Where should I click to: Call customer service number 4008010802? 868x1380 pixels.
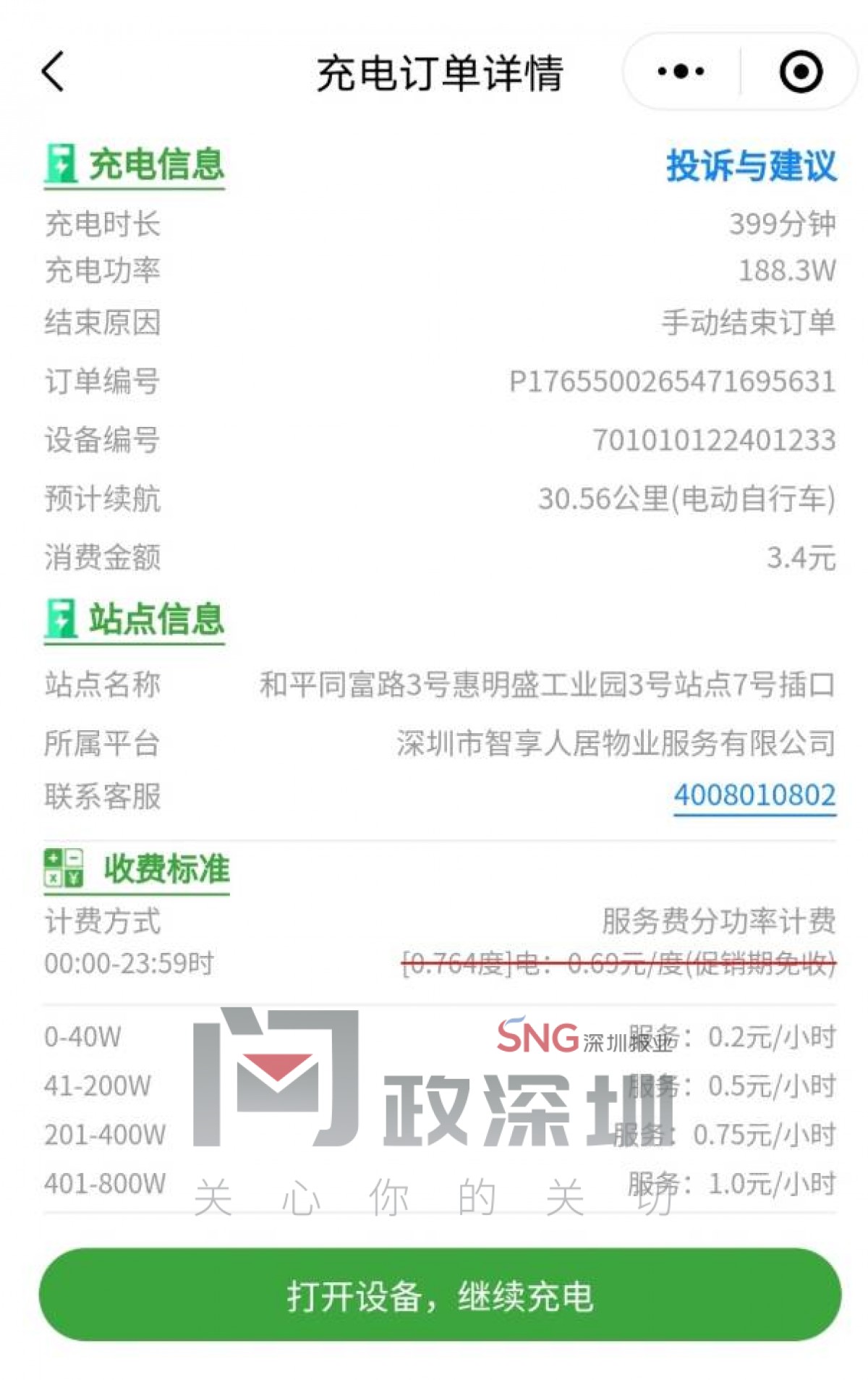point(754,795)
